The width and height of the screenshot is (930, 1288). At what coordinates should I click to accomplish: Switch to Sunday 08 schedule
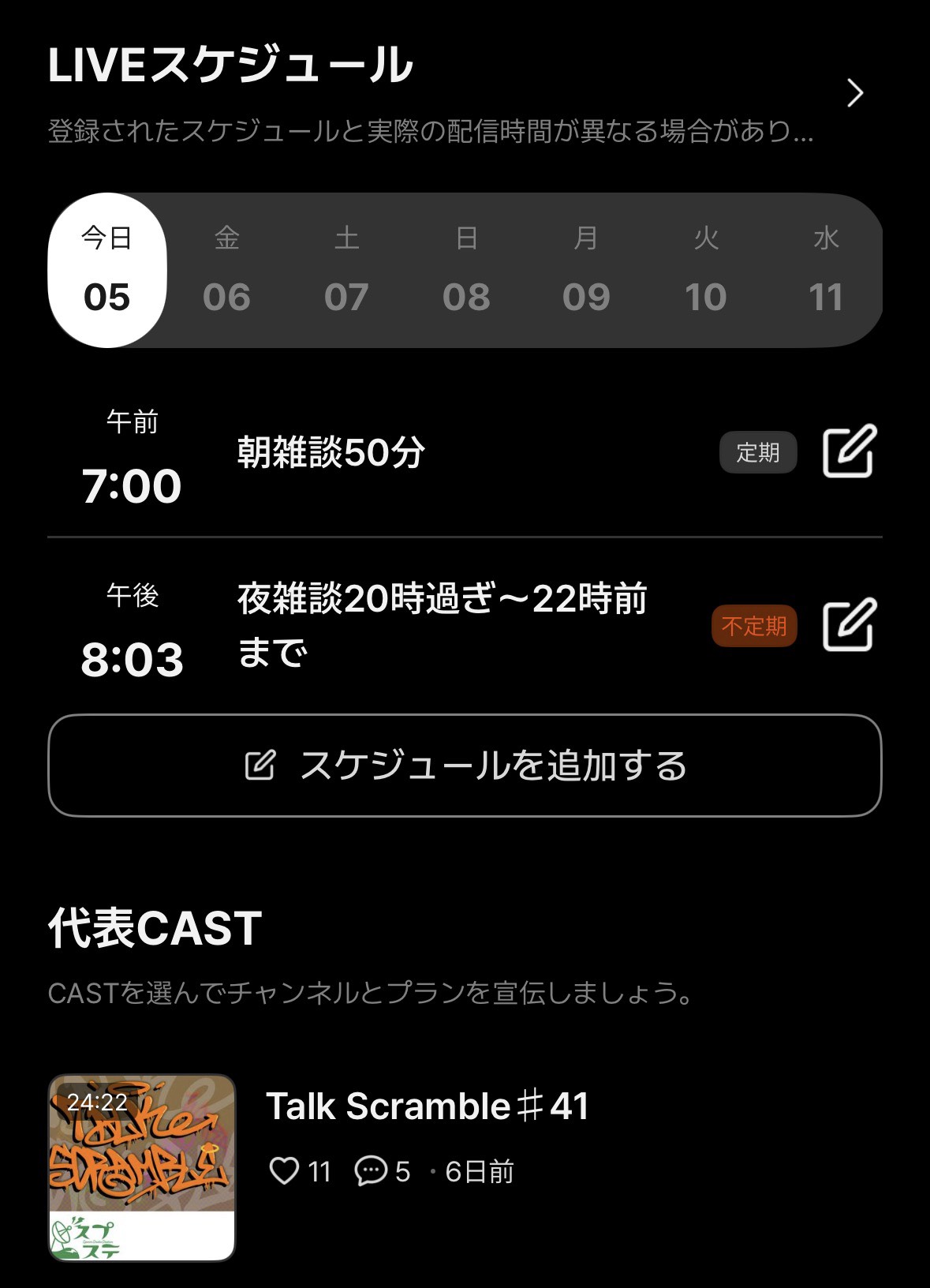(466, 270)
